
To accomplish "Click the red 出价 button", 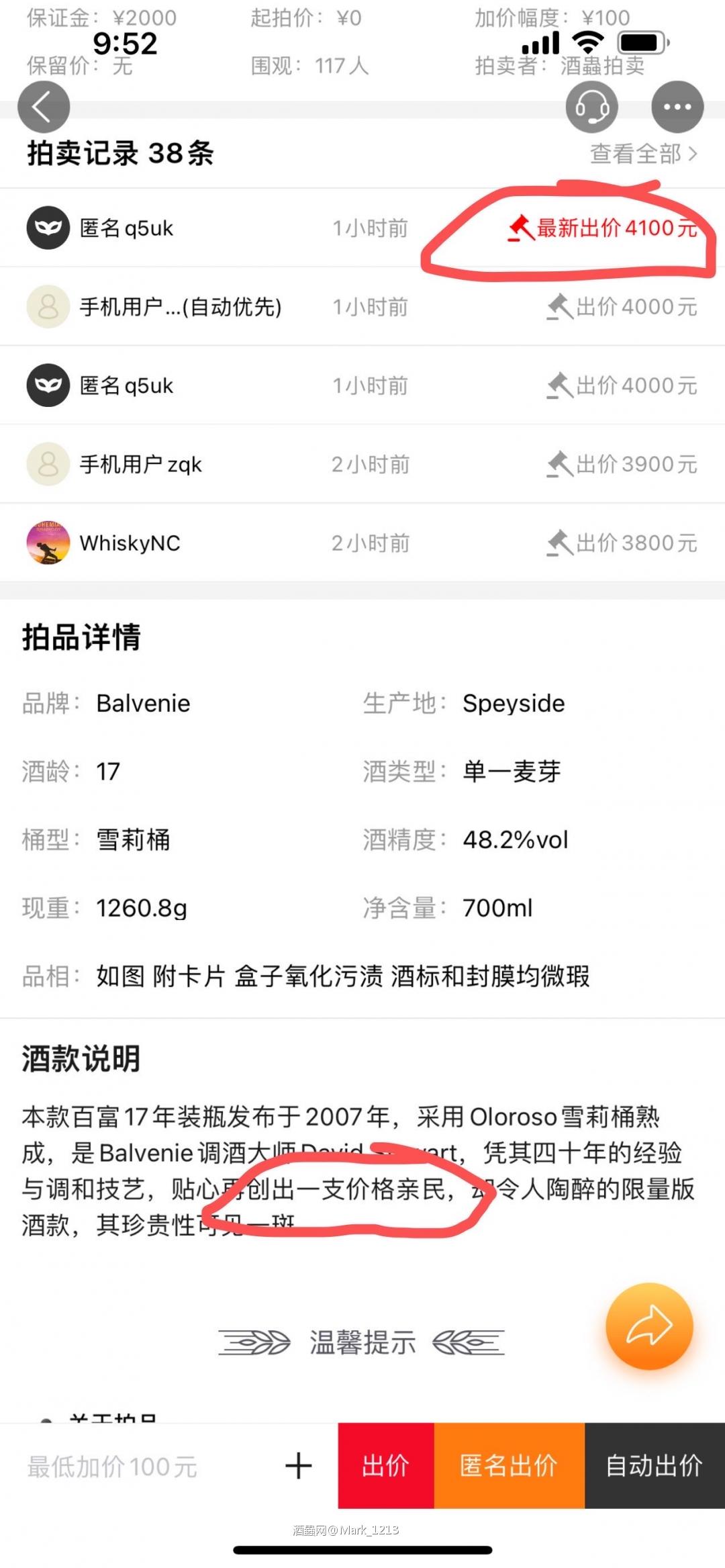I will pos(387,1465).
